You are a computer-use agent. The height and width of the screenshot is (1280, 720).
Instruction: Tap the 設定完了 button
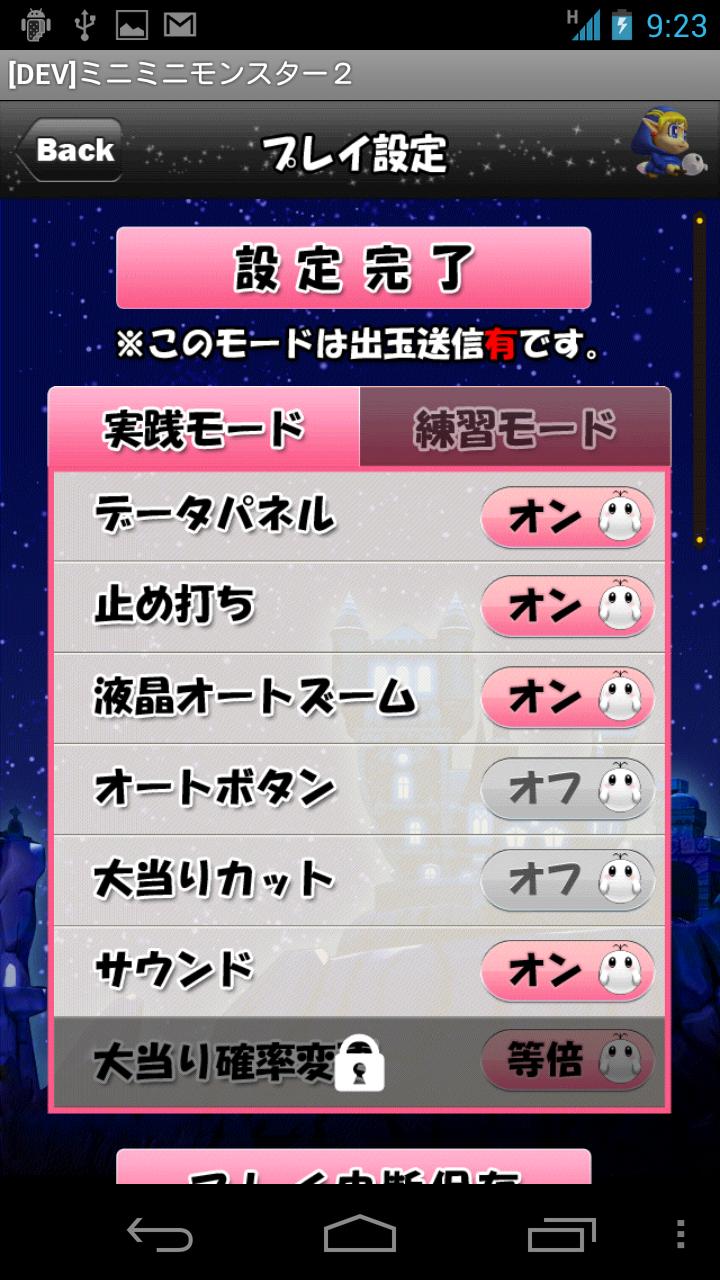click(353, 268)
